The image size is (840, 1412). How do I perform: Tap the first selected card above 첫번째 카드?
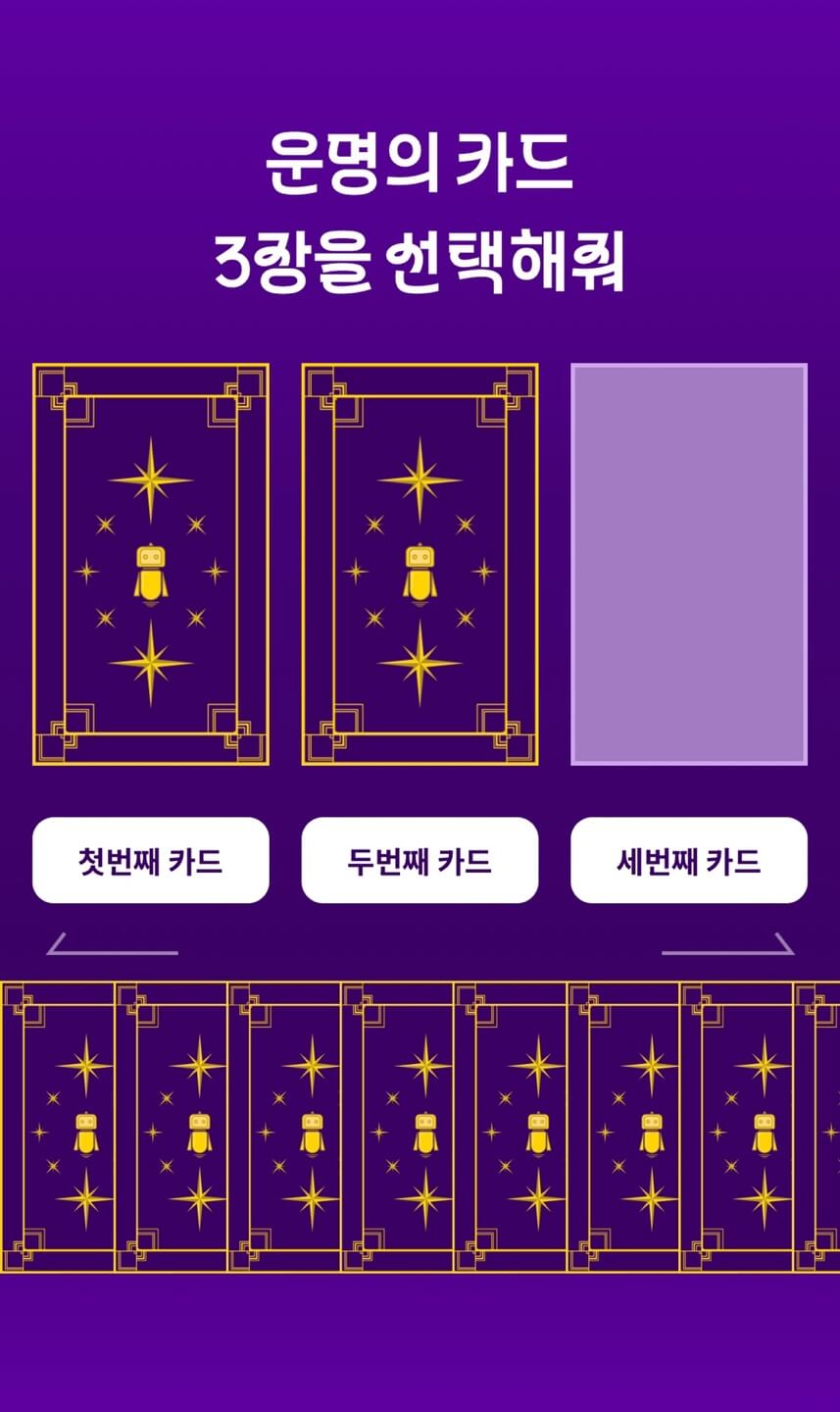tap(150, 565)
